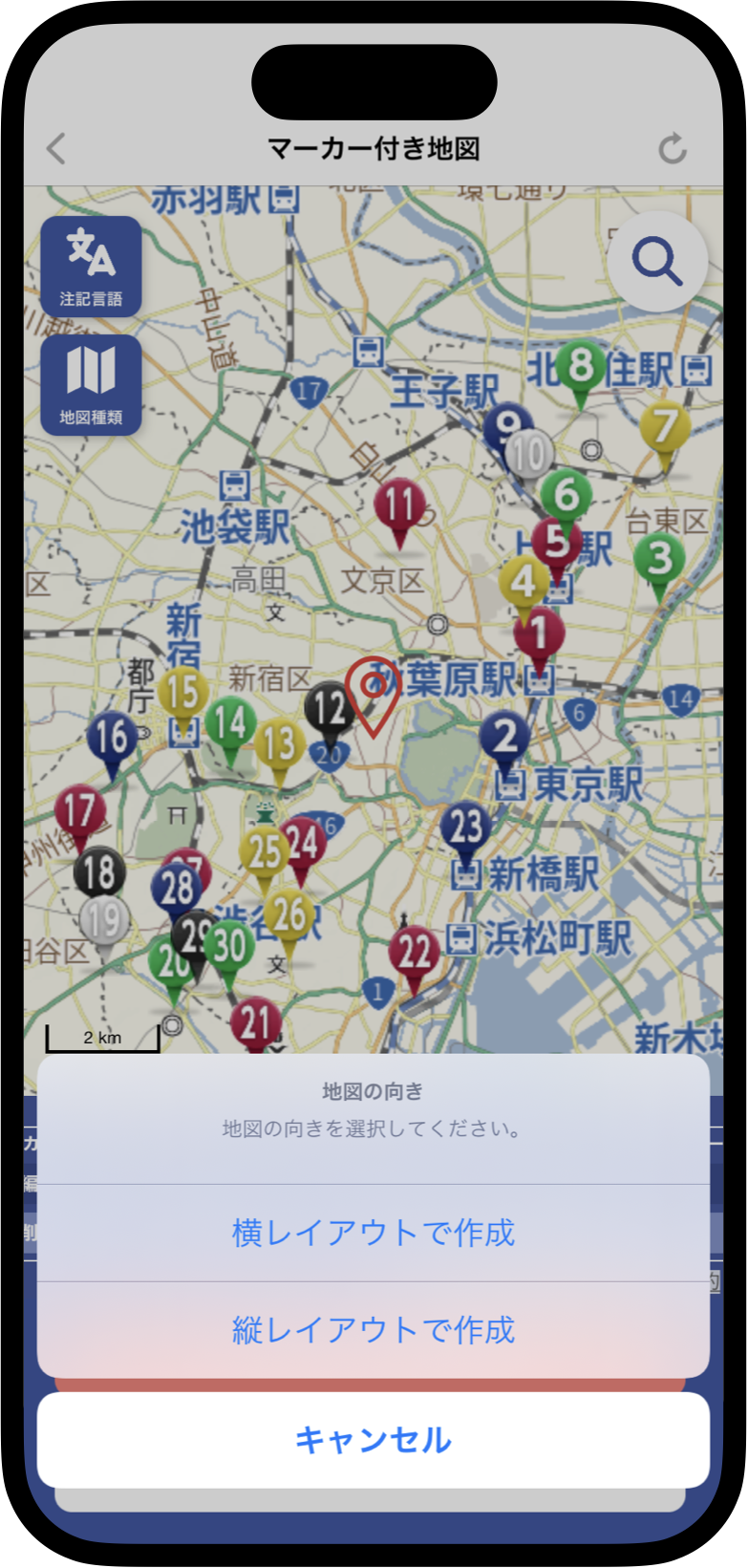The height and width of the screenshot is (1568, 748).
Task: Go back using the header arrow
Action: coord(57,149)
